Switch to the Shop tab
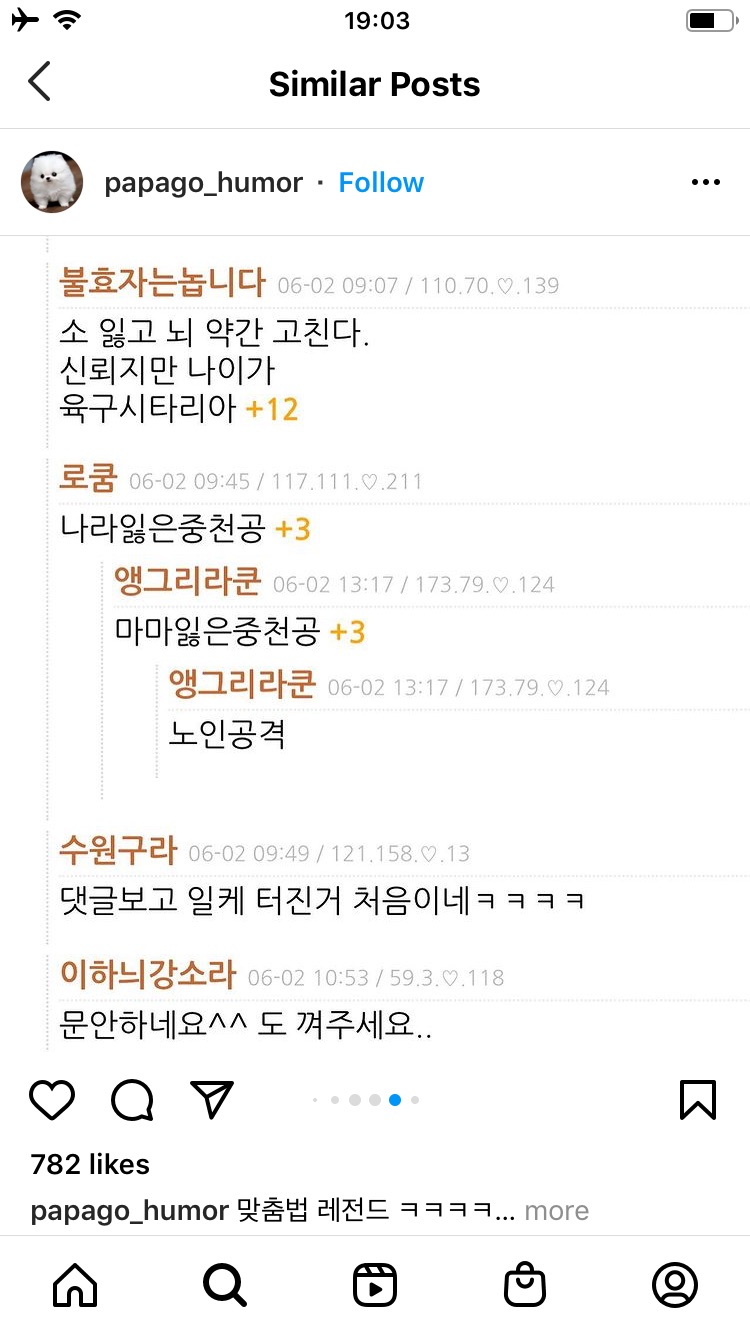Viewport: 750px width, 1334px height. [525, 1285]
